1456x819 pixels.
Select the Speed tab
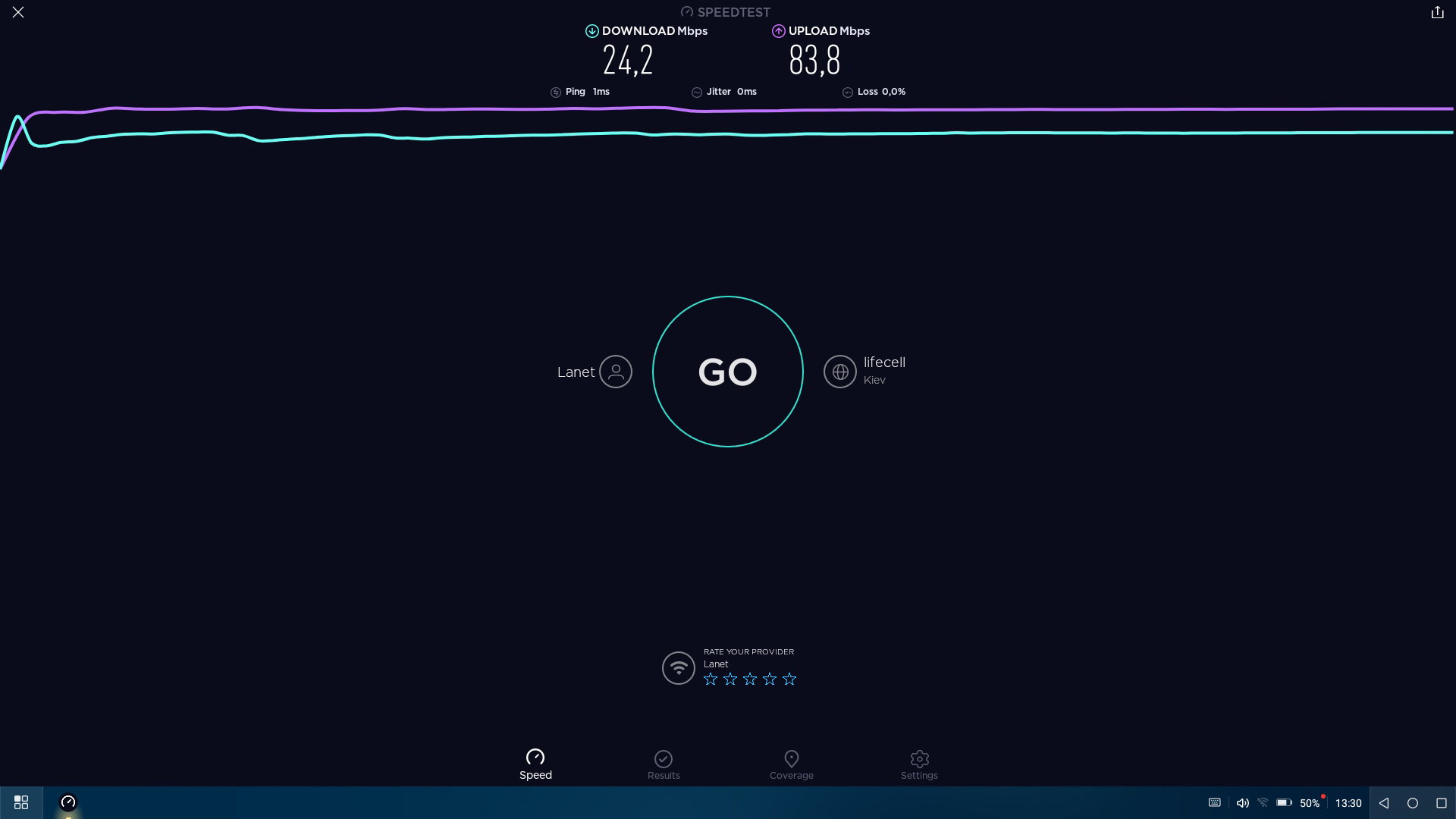click(x=535, y=765)
